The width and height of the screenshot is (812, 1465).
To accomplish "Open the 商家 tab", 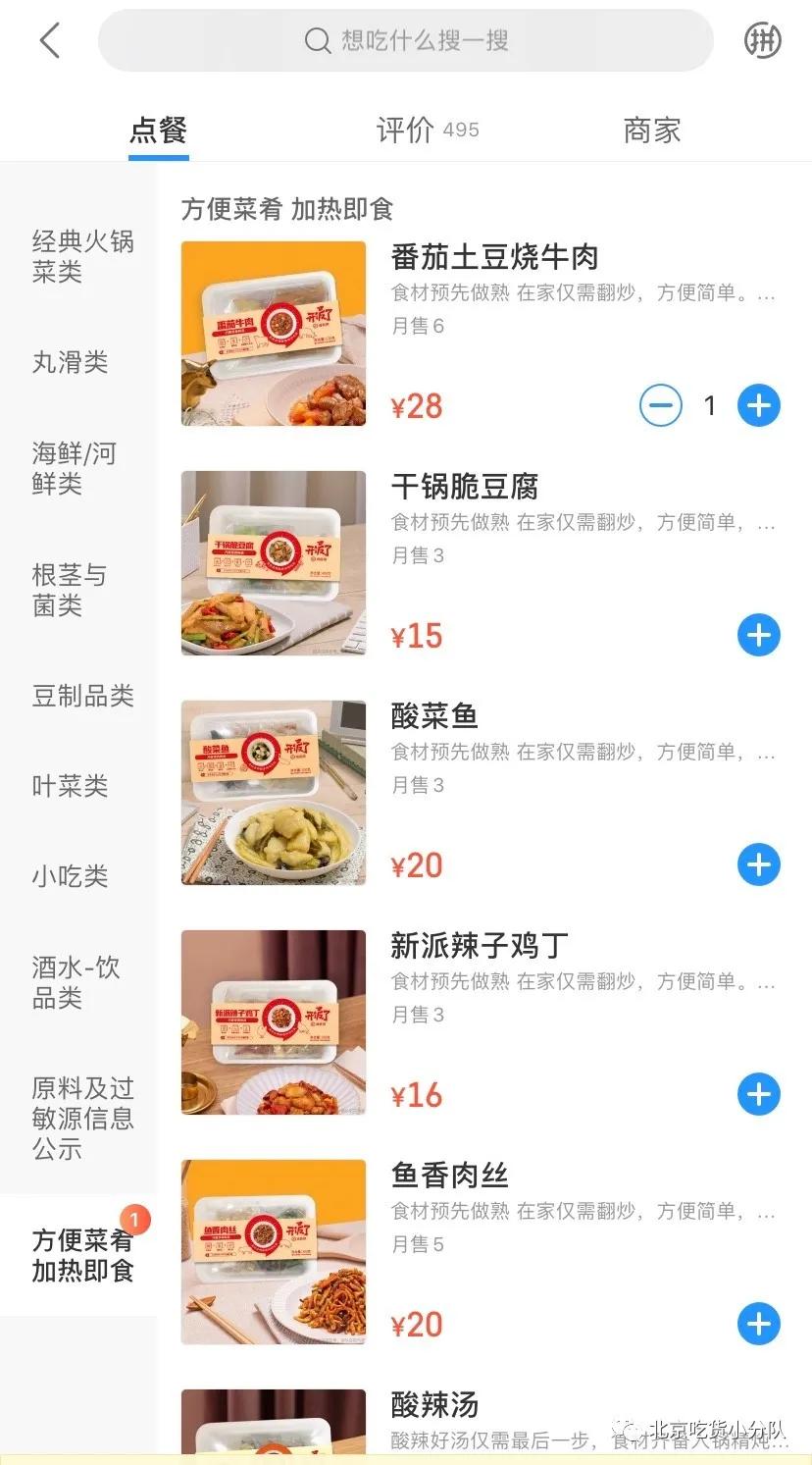I will tap(651, 129).
